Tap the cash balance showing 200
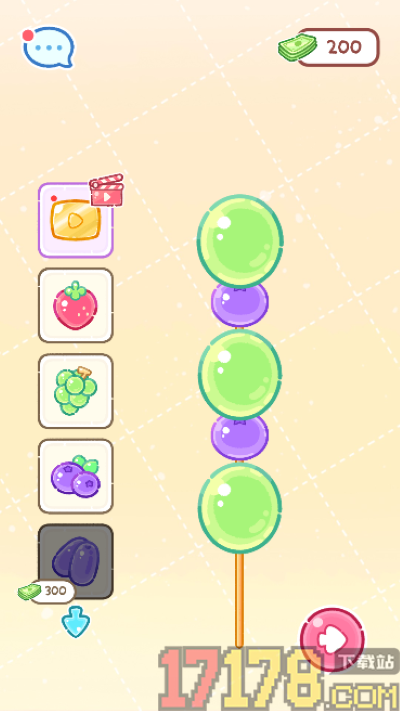The height and width of the screenshot is (711, 400). point(330,47)
